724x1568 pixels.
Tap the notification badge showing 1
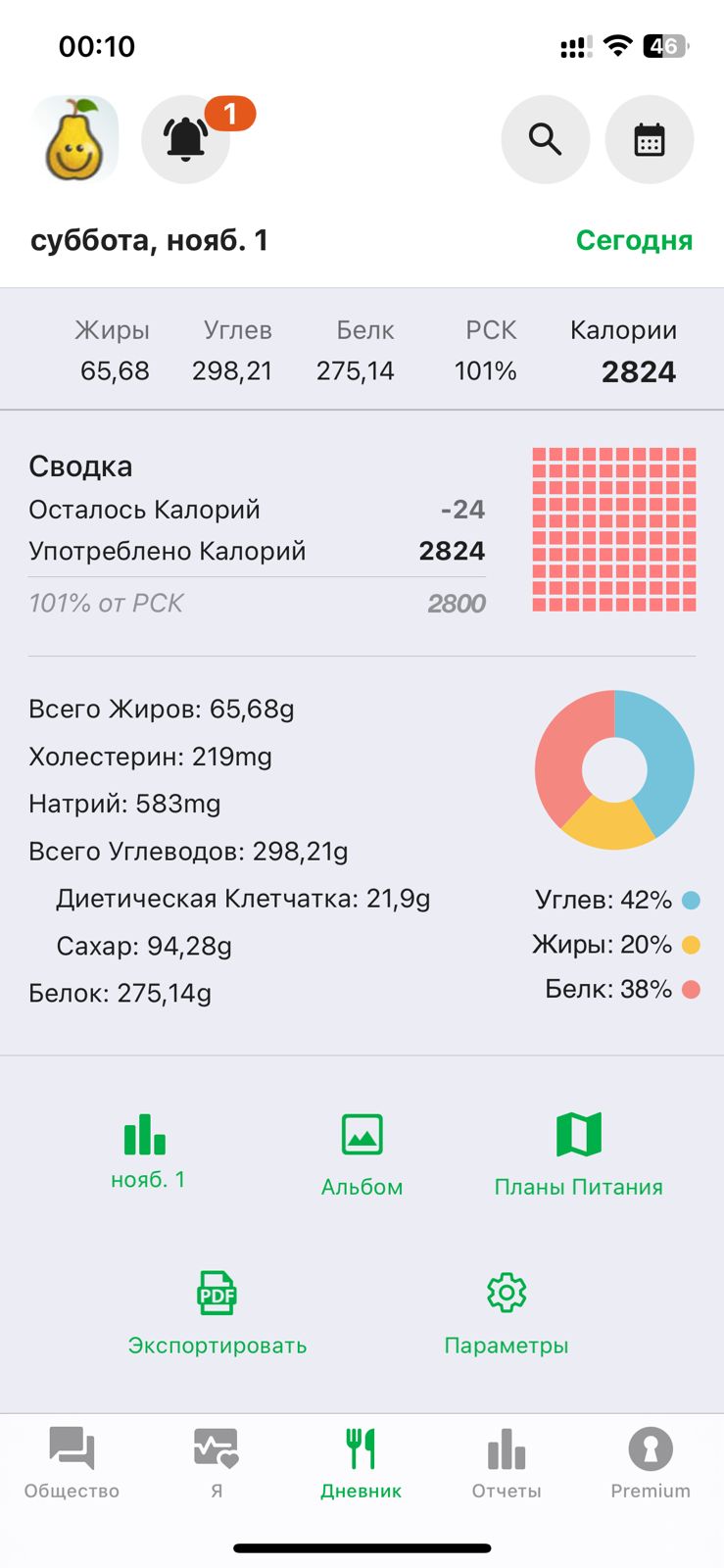coord(228,113)
